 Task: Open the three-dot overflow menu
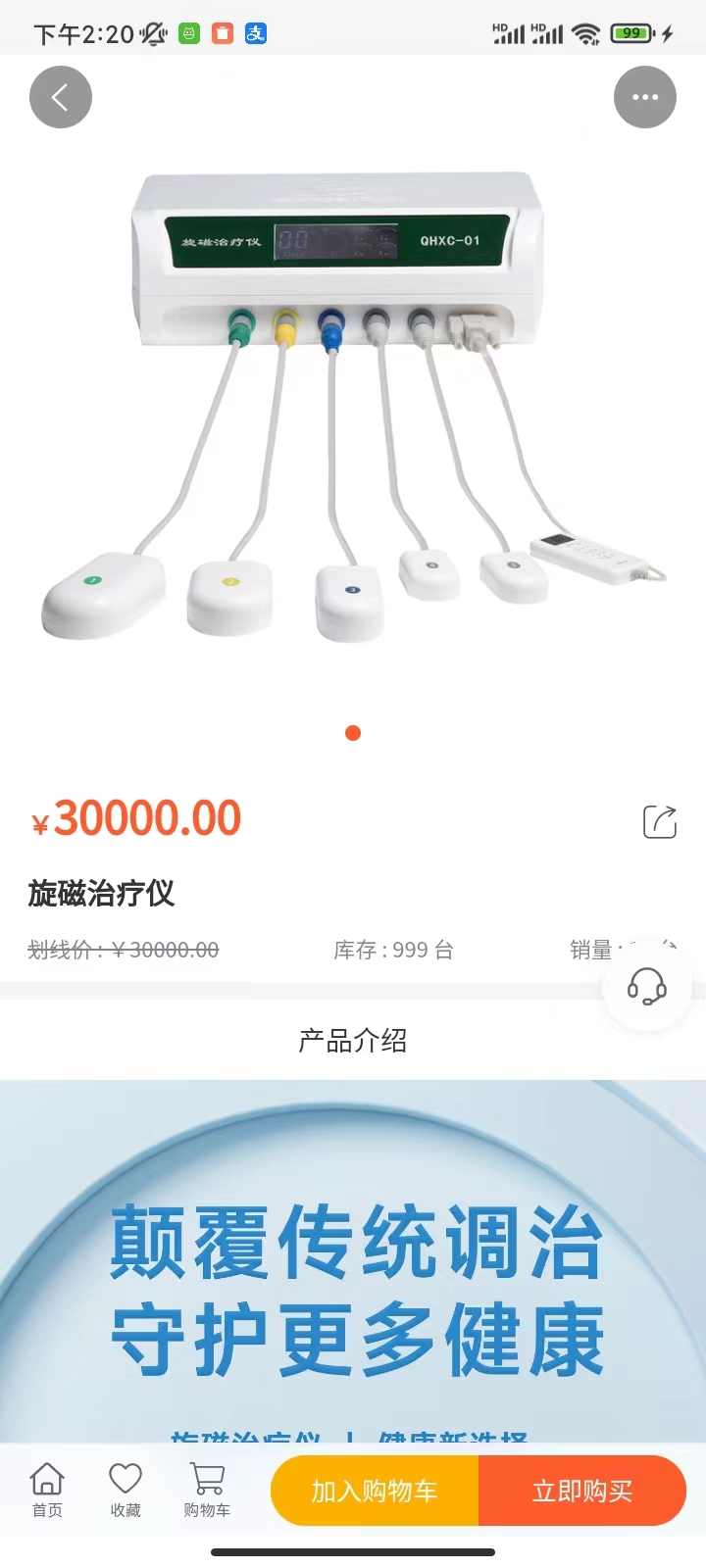(644, 97)
